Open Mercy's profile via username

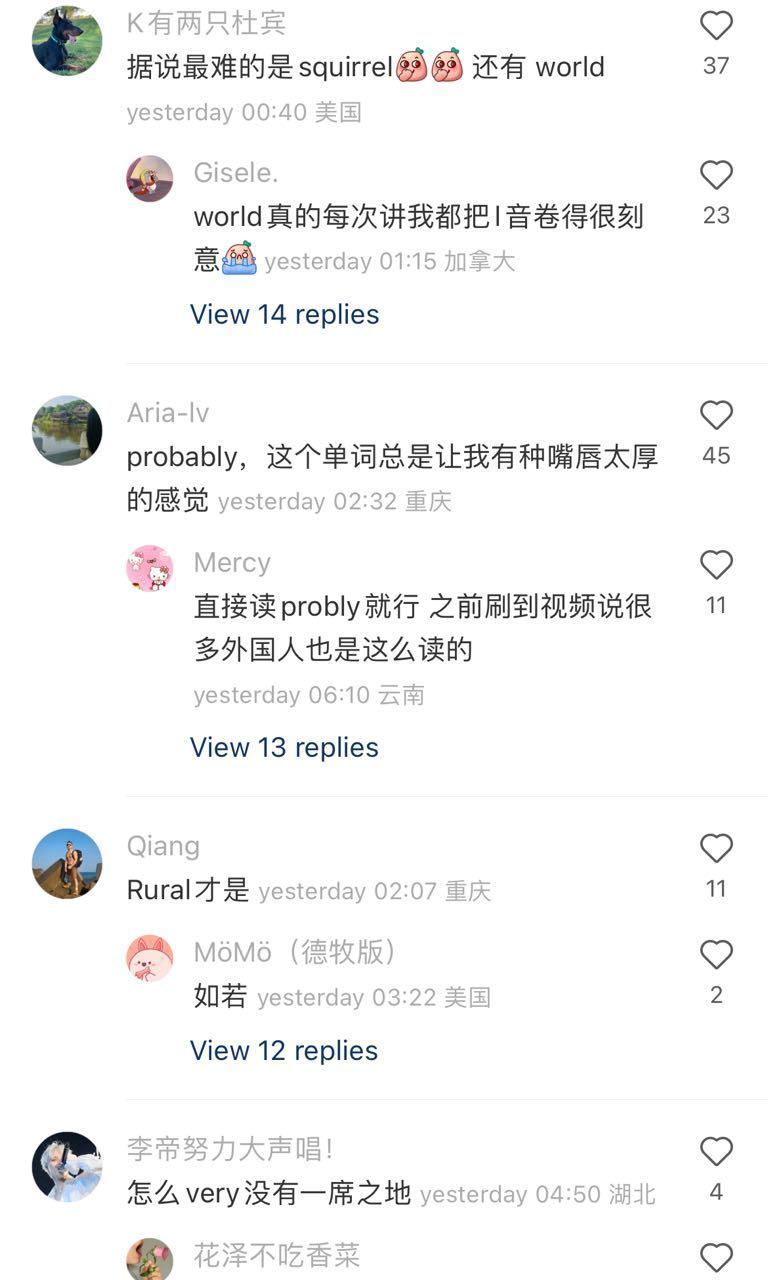[x=232, y=562]
